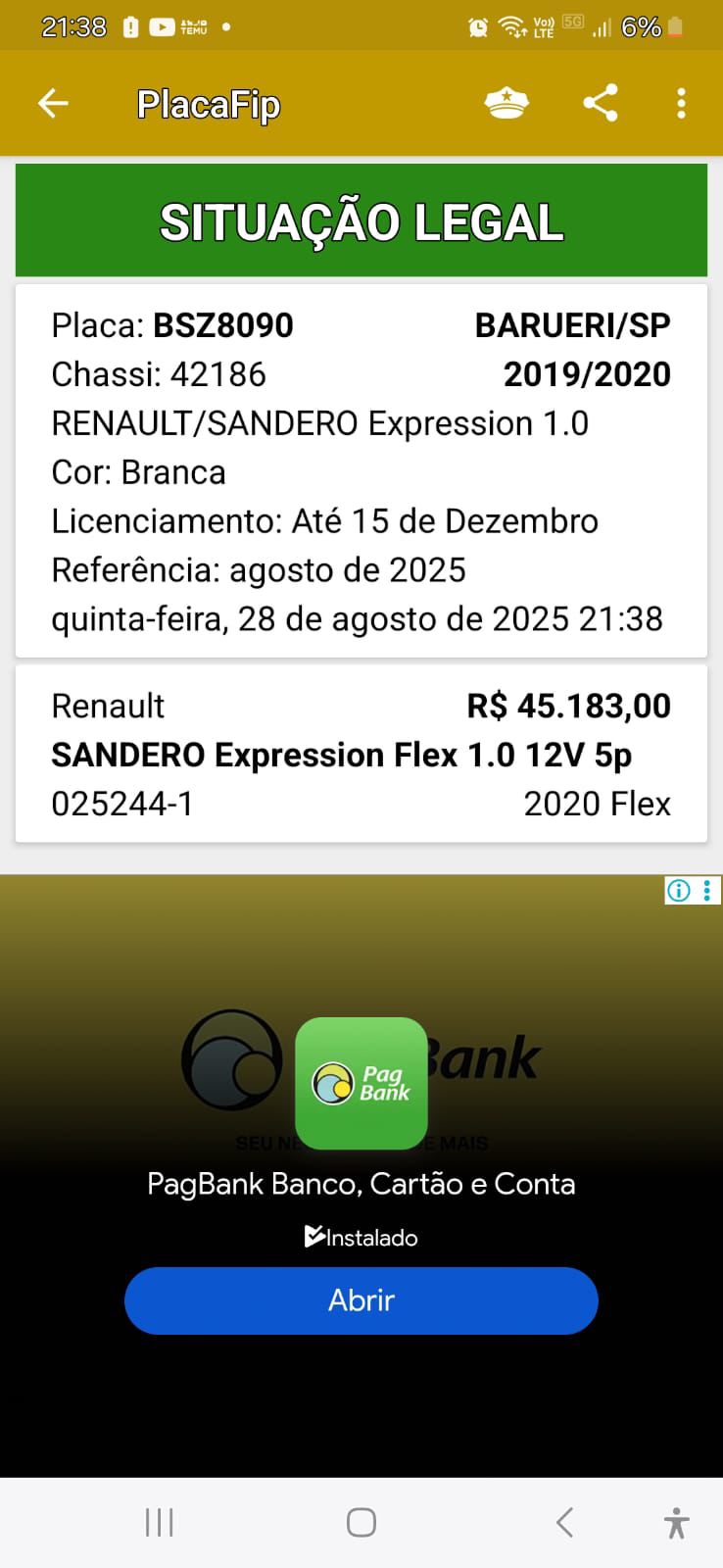Open the PagBank app icon in ad
723x1568 pixels.
361,1083
